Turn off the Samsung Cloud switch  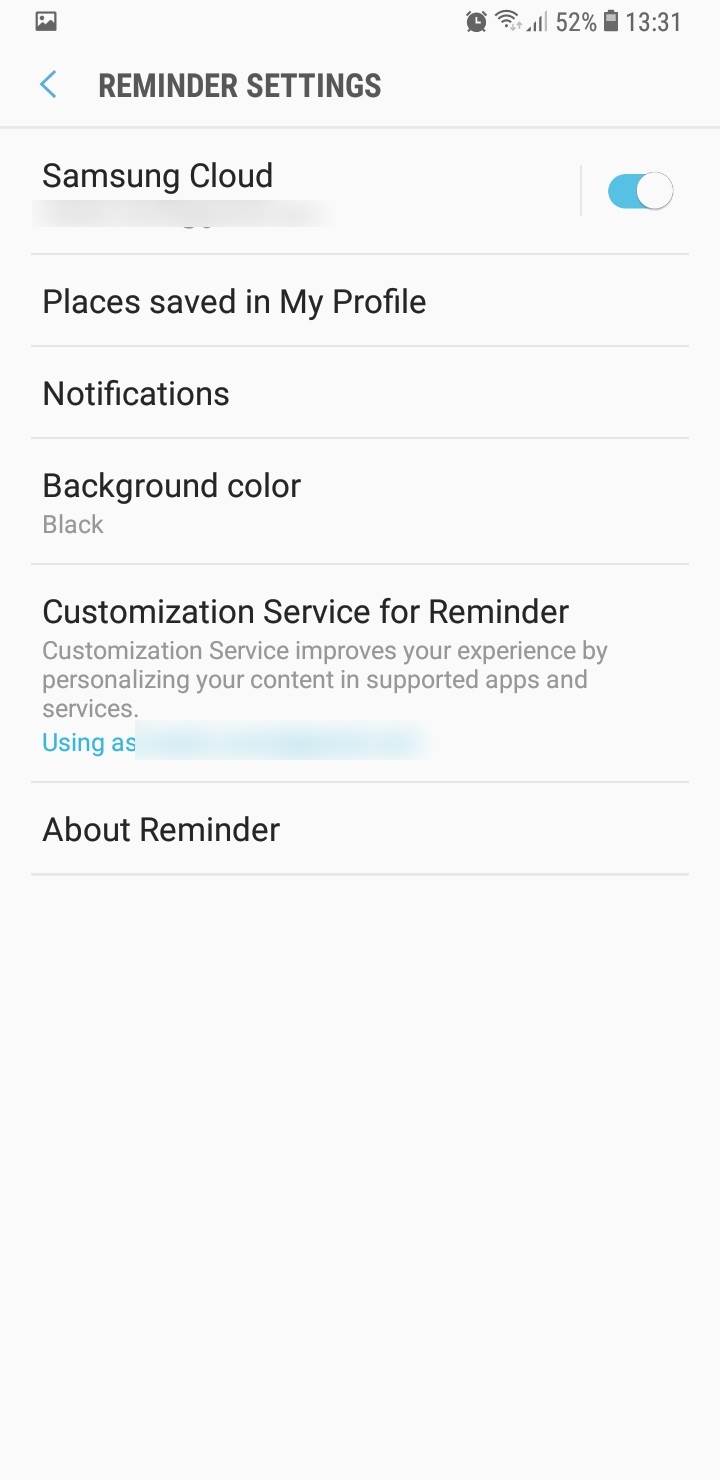pos(640,191)
